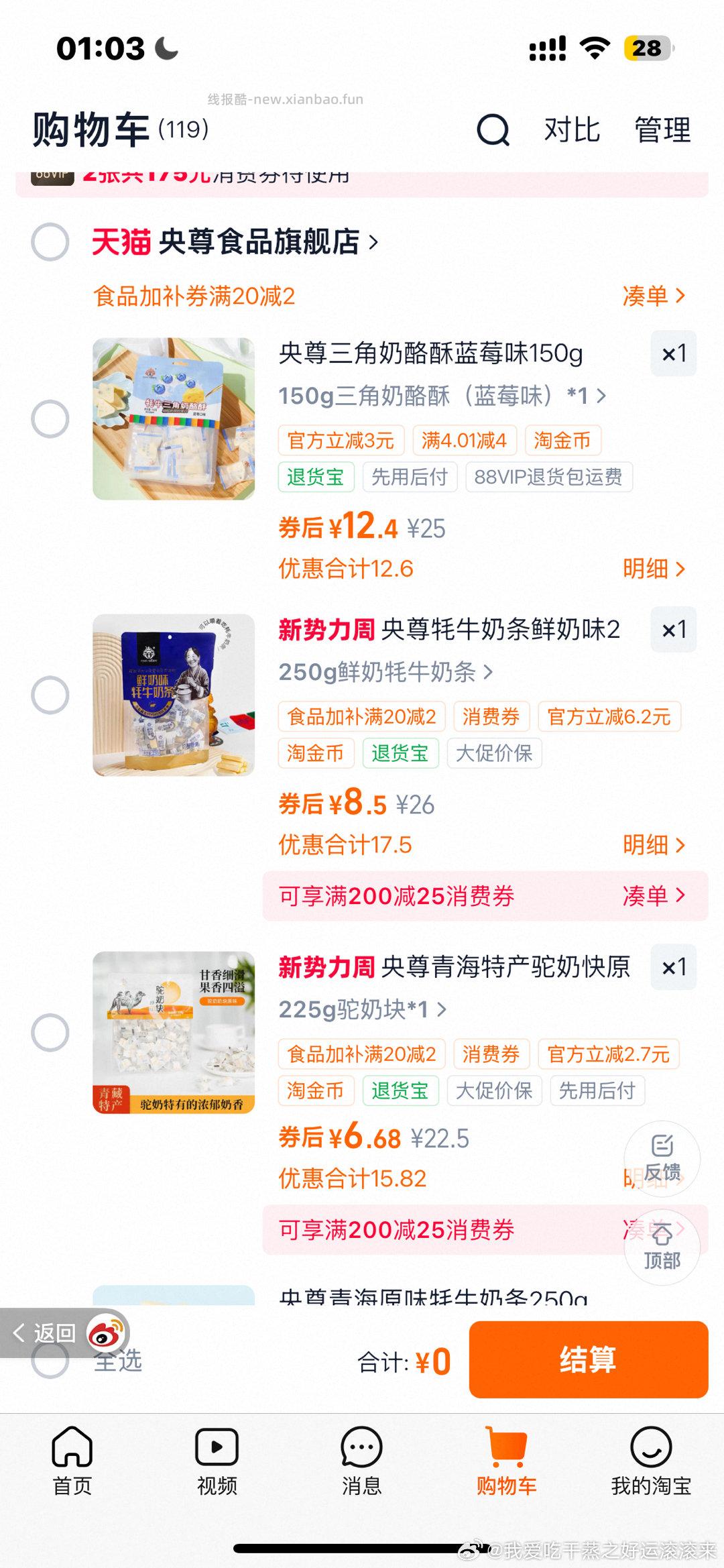Viewport: 724px width, 1568px height.
Task: Open the 消息 messages icon
Action: pyautogui.click(x=361, y=1447)
